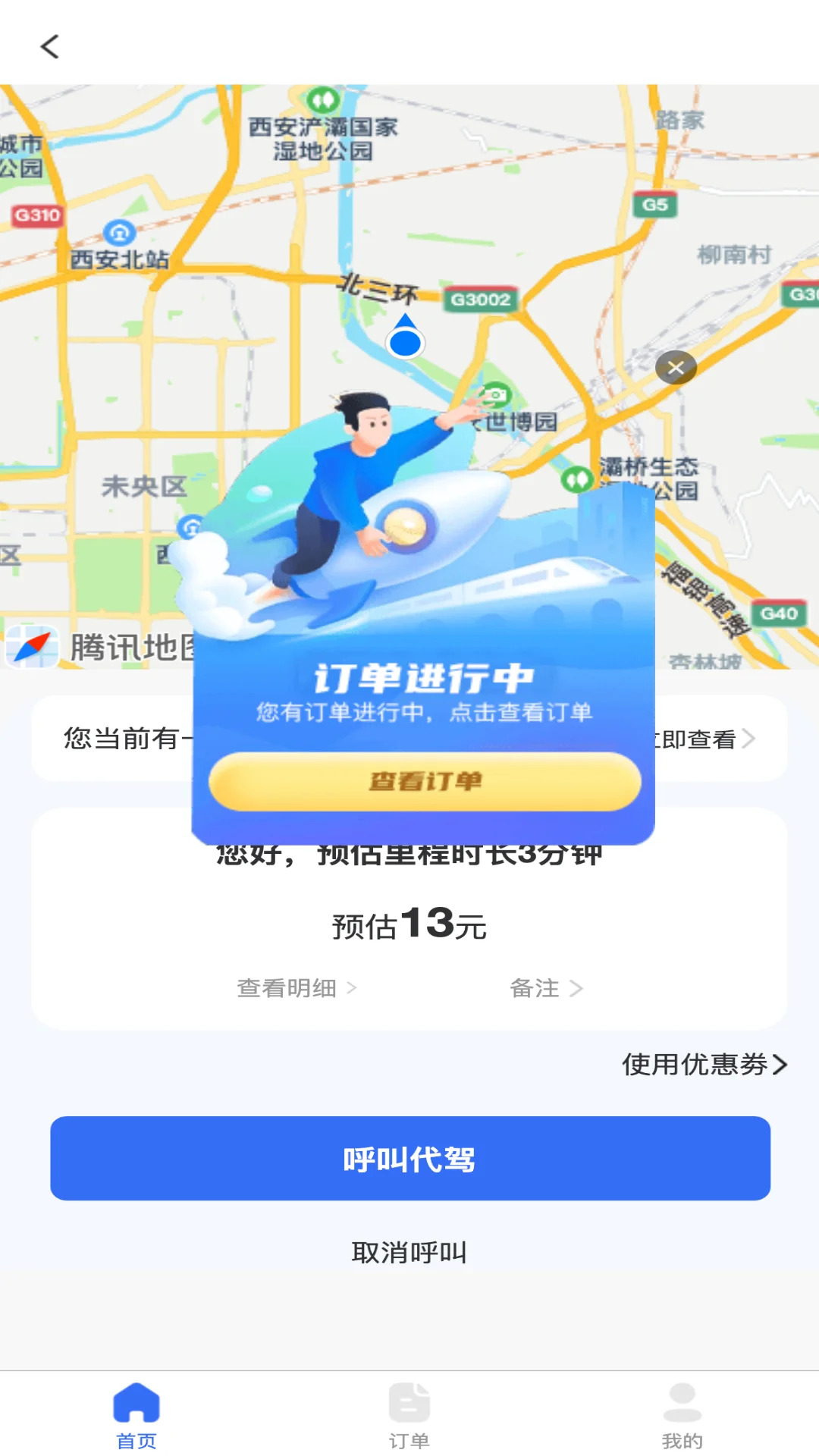Select the 西安北站 metro station icon

coord(121,232)
